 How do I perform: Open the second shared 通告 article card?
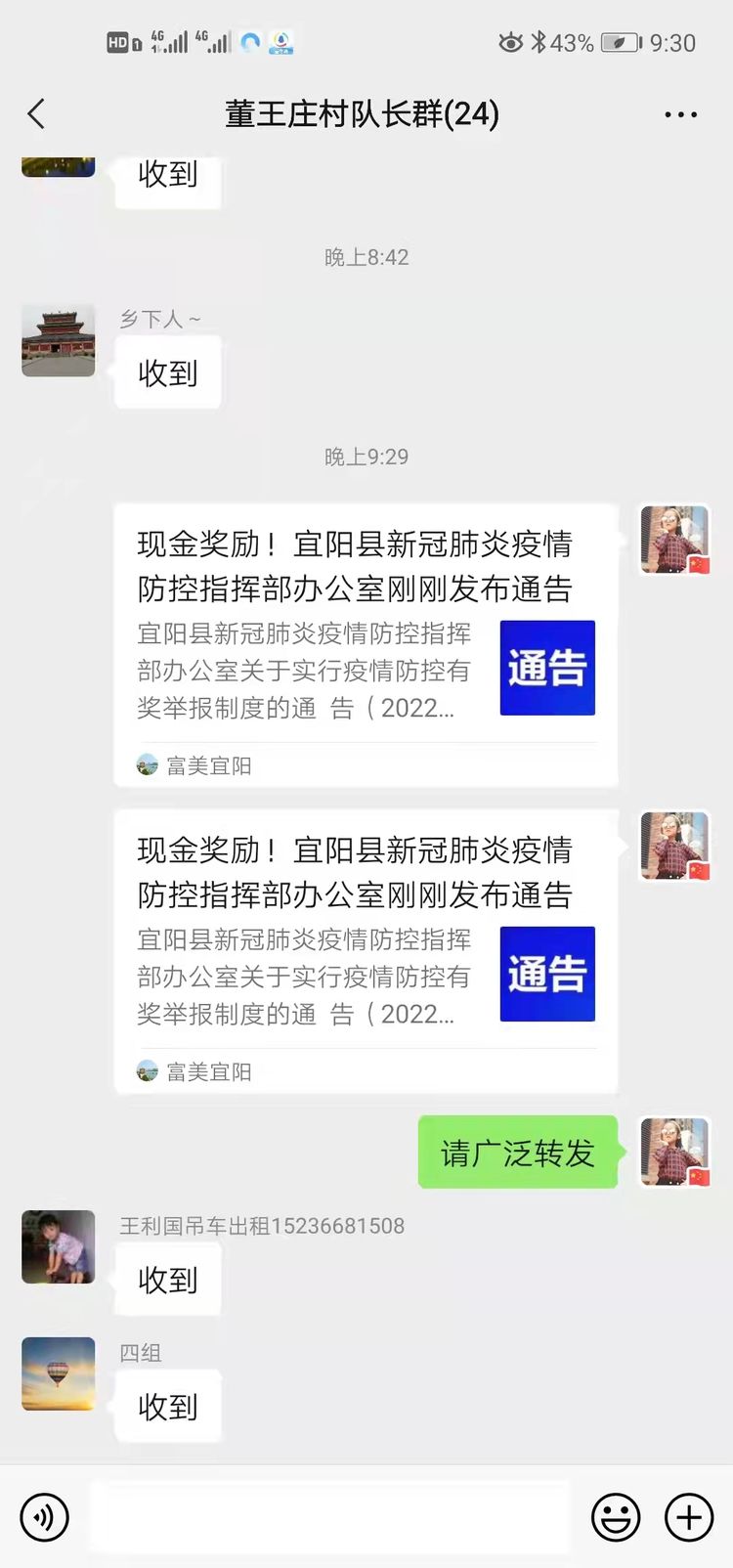[x=366, y=951]
